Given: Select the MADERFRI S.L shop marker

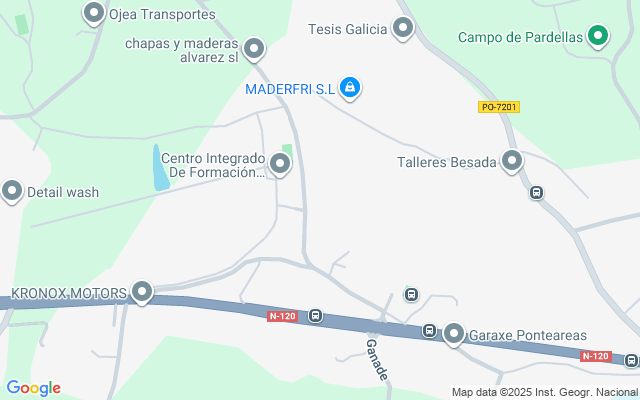Looking at the screenshot, I should coord(349,87).
